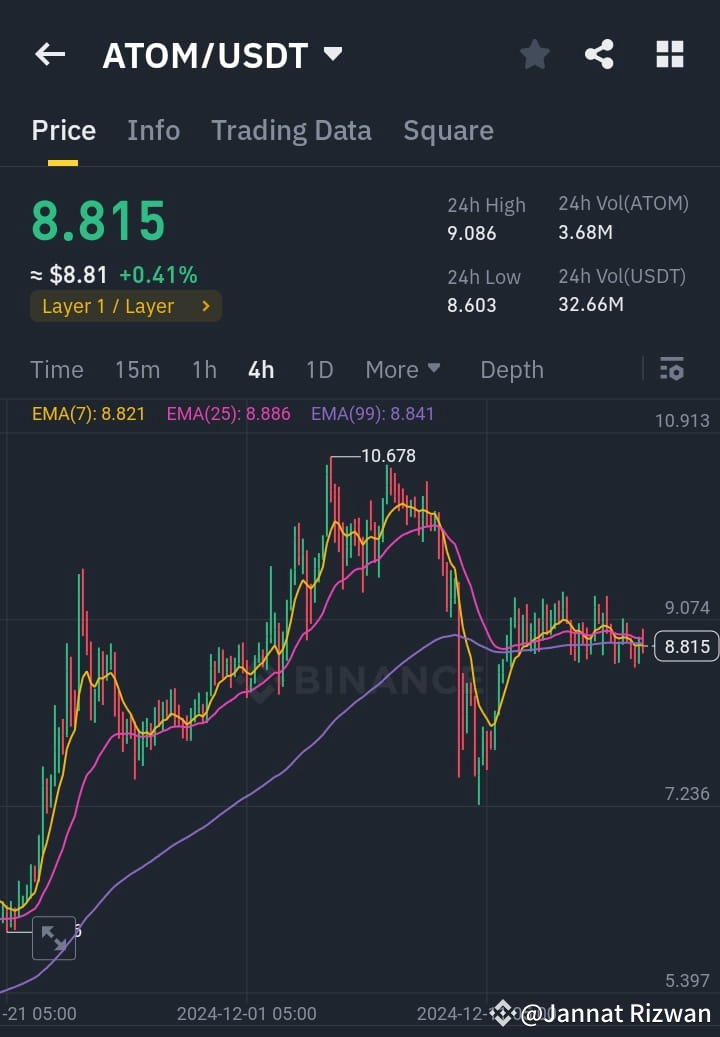Image resolution: width=720 pixels, height=1037 pixels.
Task: Open the chart indicator settings icon
Action: 671,369
